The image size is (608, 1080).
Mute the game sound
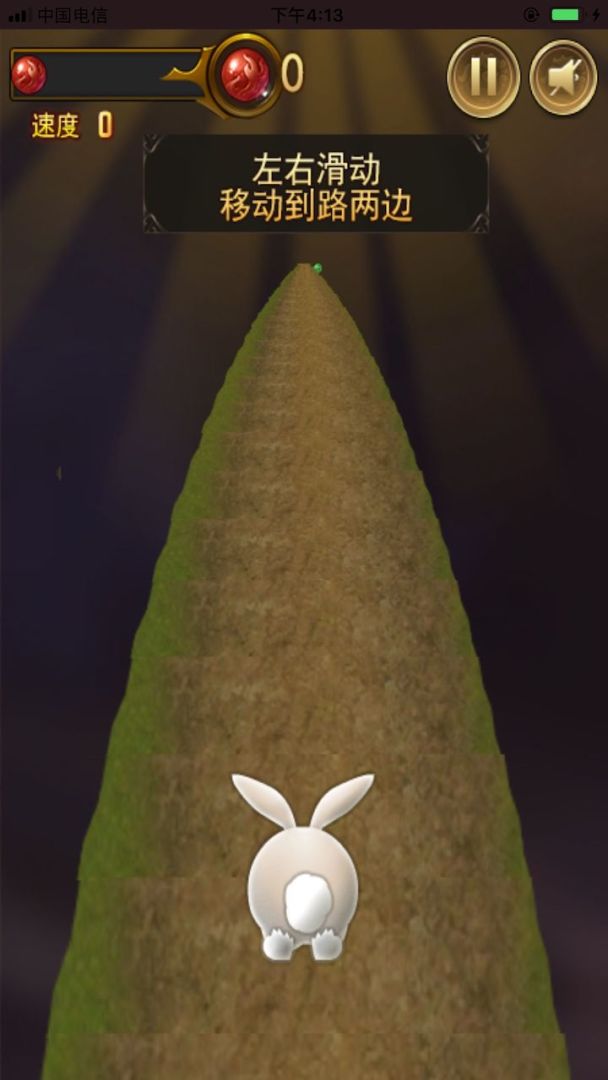[x=563, y=77]
